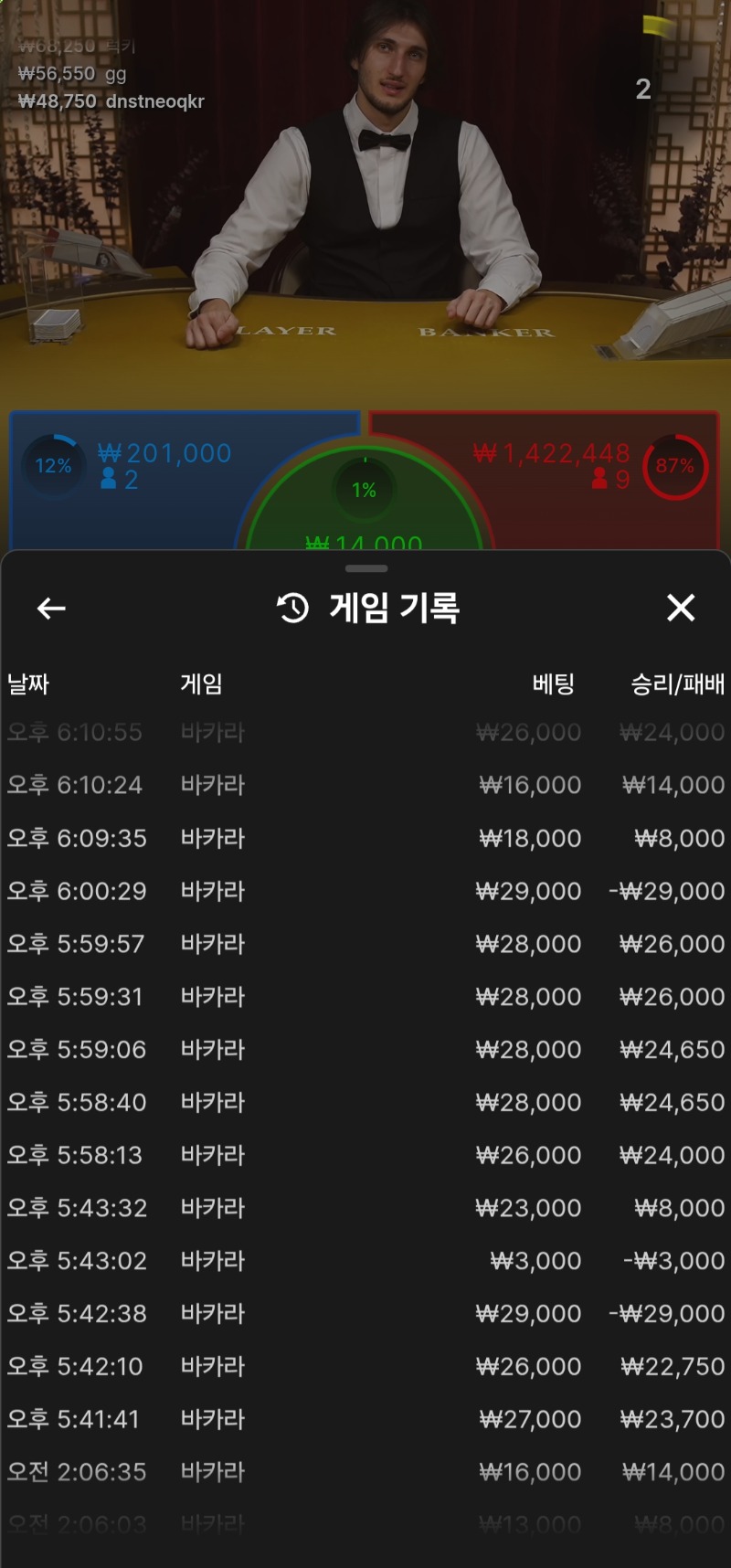Open the 오후 6:09:35 game record
The width and height of the screenshot is (731, 1568).
point(365,838)
